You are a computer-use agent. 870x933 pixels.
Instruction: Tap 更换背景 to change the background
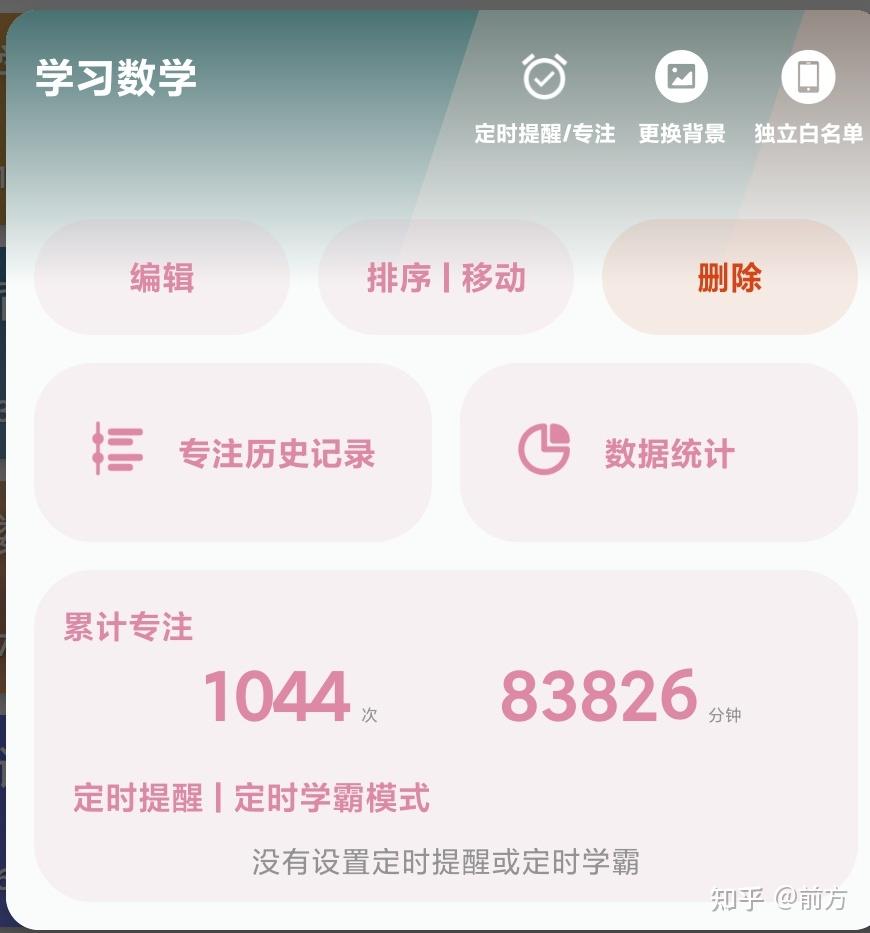(681, 78)
